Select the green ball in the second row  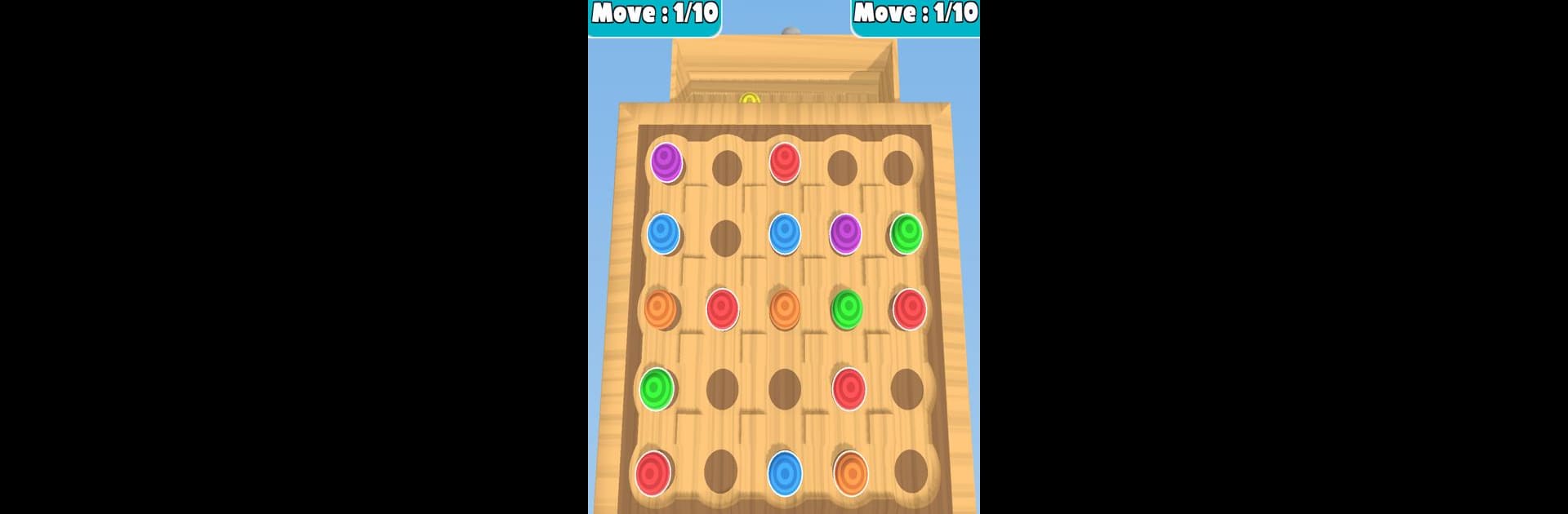[x=906, y=234]
